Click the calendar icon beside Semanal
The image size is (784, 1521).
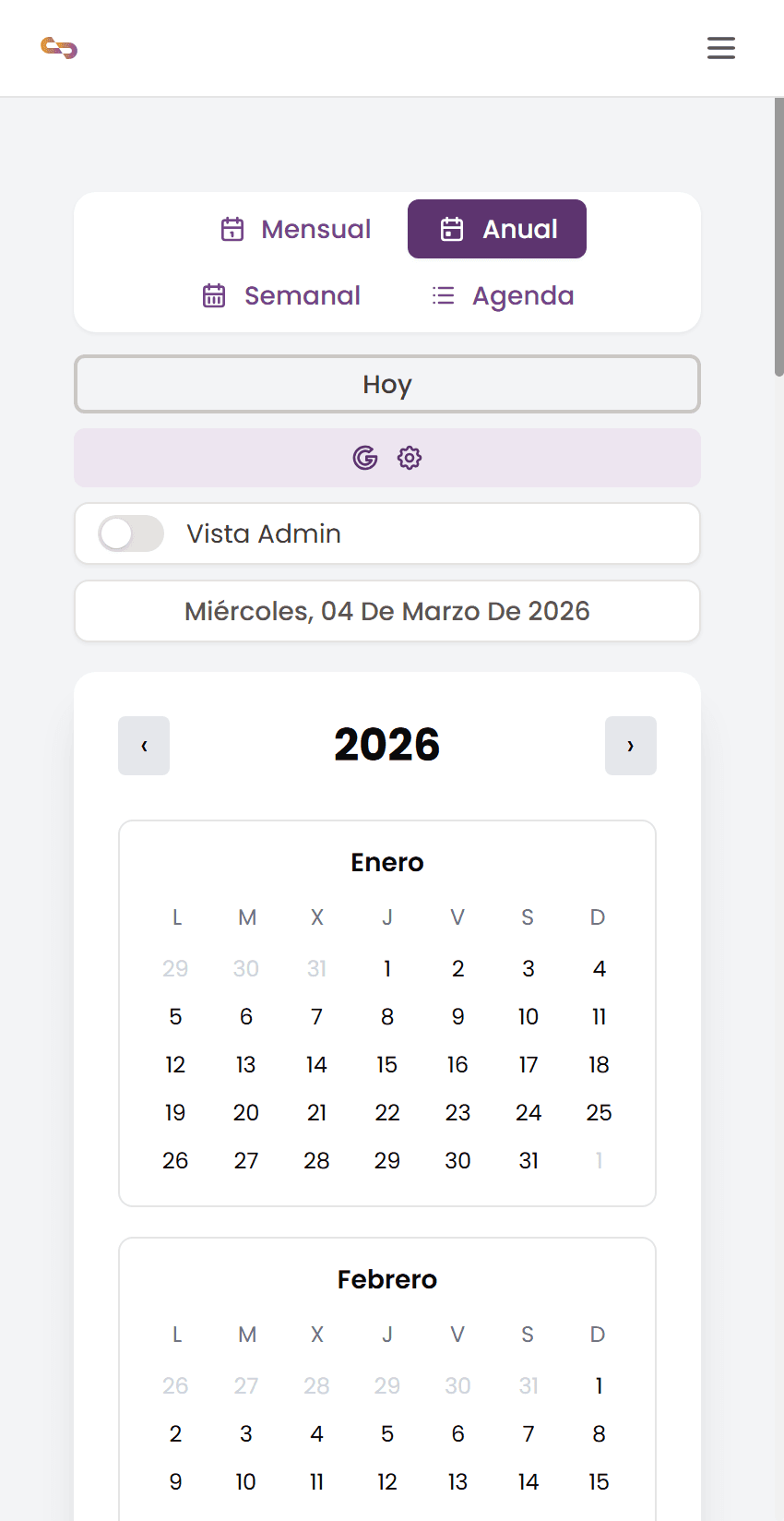[x=214, y=295]
